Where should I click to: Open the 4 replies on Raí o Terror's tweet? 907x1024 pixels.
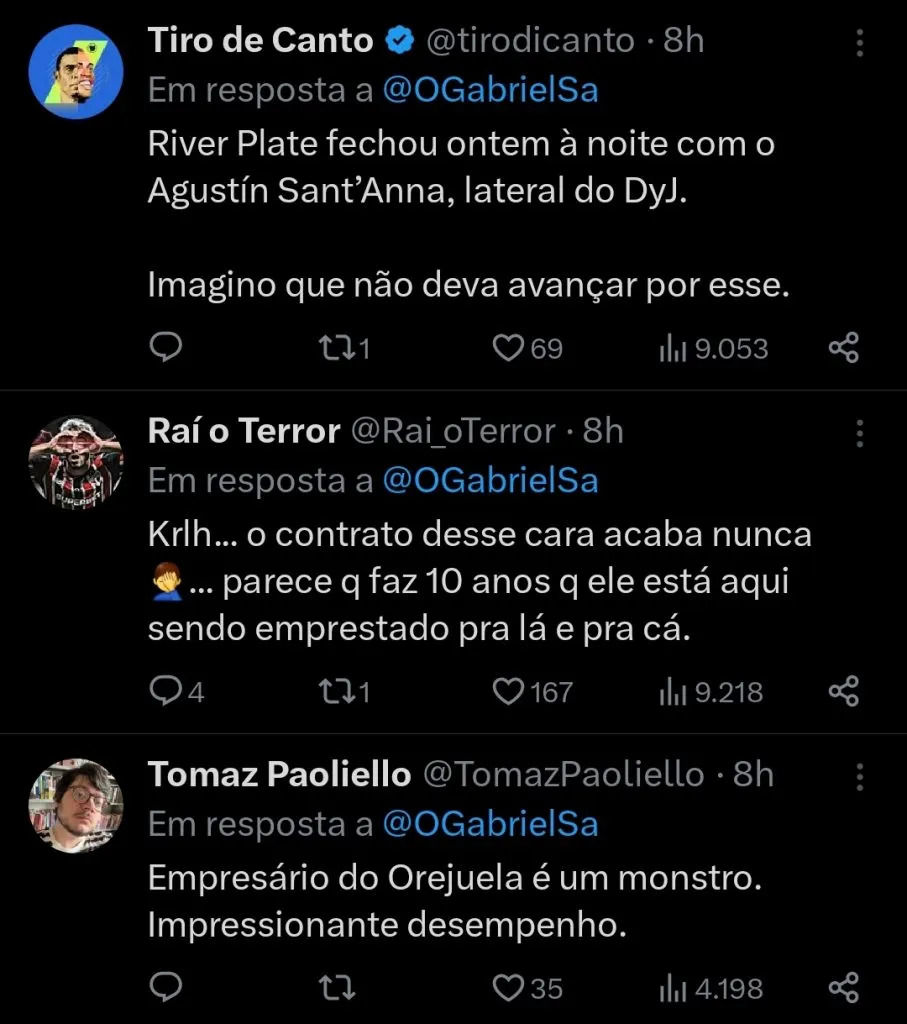click(x=166, y=691)
